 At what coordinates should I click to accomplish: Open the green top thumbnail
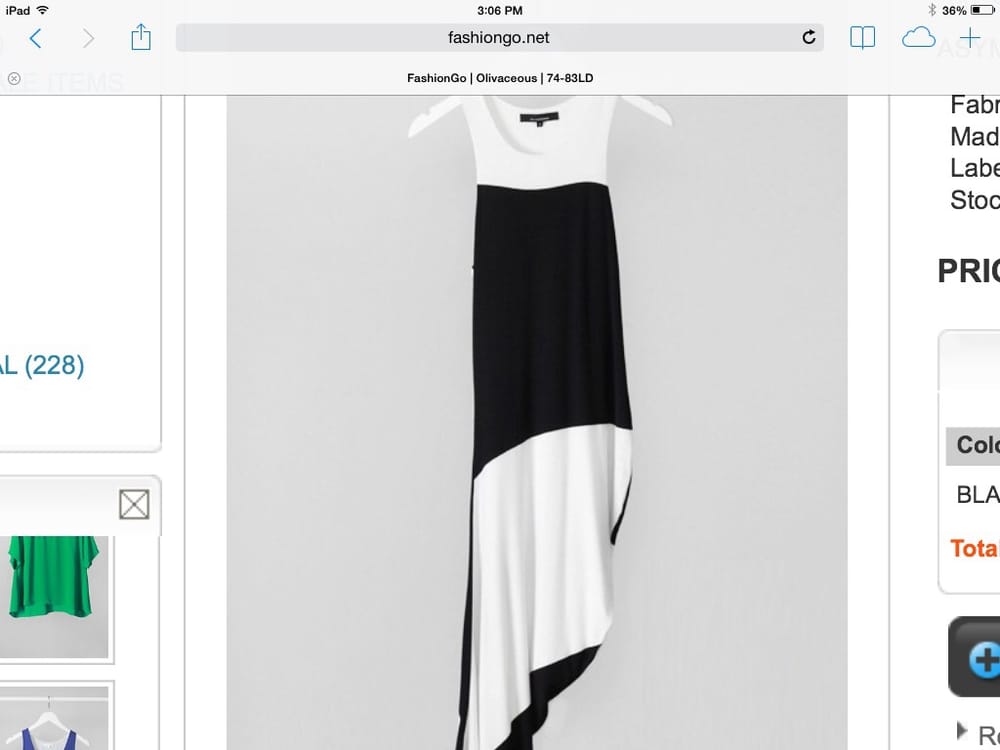[x=55, y=595]
